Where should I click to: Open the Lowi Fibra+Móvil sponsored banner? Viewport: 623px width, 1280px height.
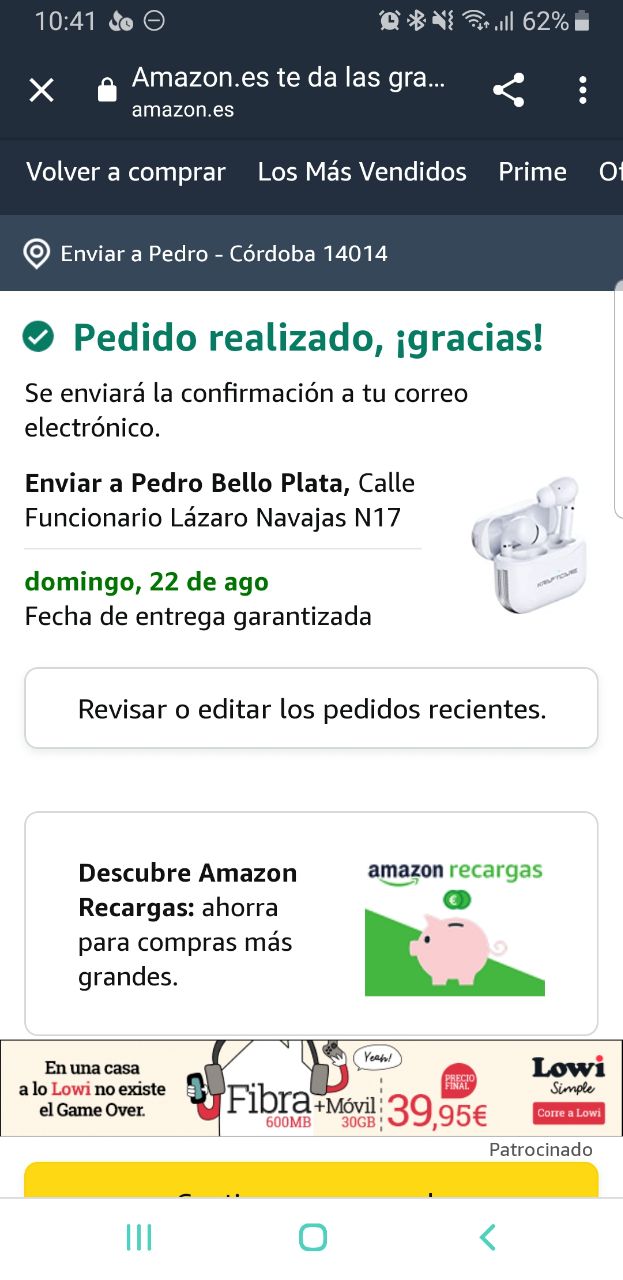pos(311,1088)
